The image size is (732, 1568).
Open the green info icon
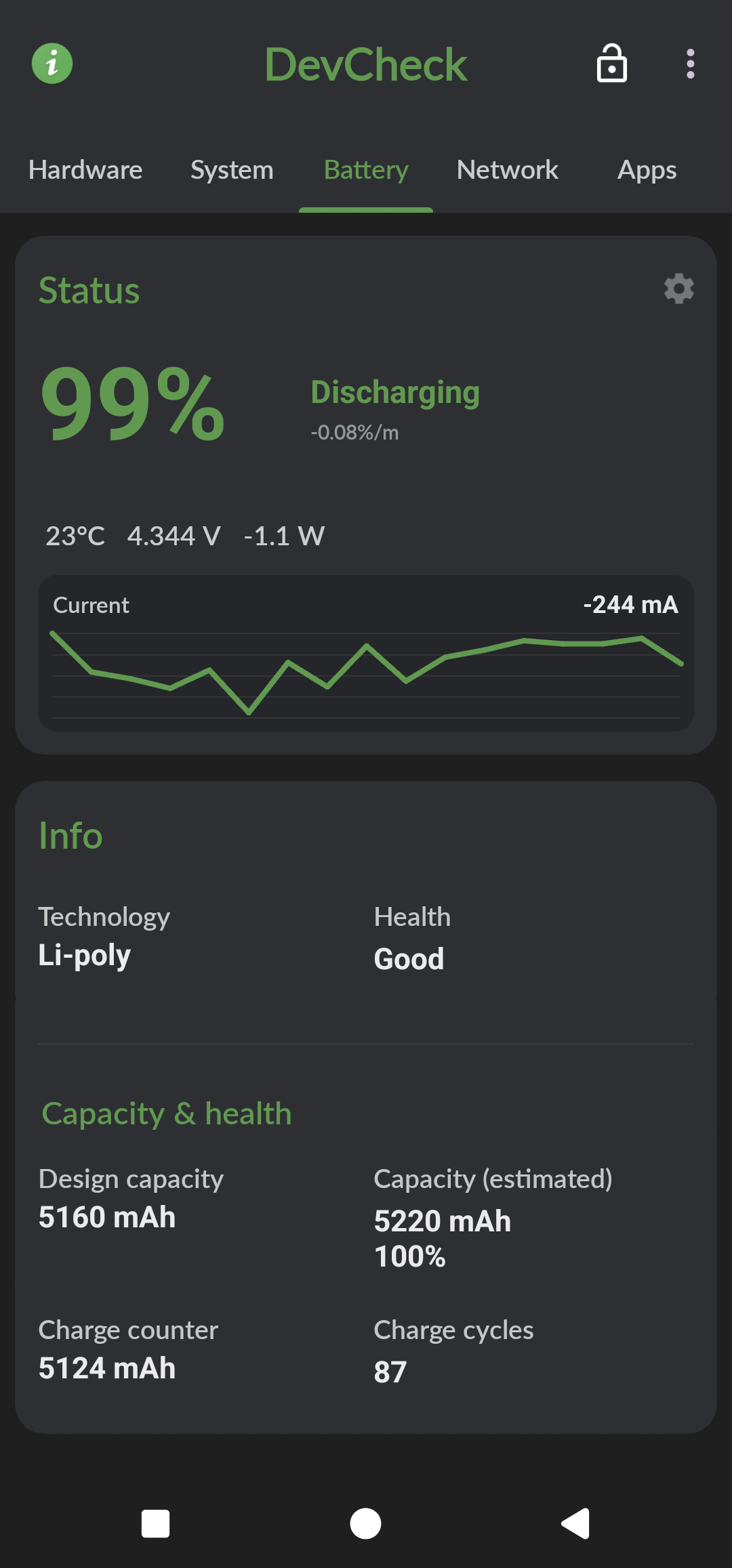coord(52,64)
